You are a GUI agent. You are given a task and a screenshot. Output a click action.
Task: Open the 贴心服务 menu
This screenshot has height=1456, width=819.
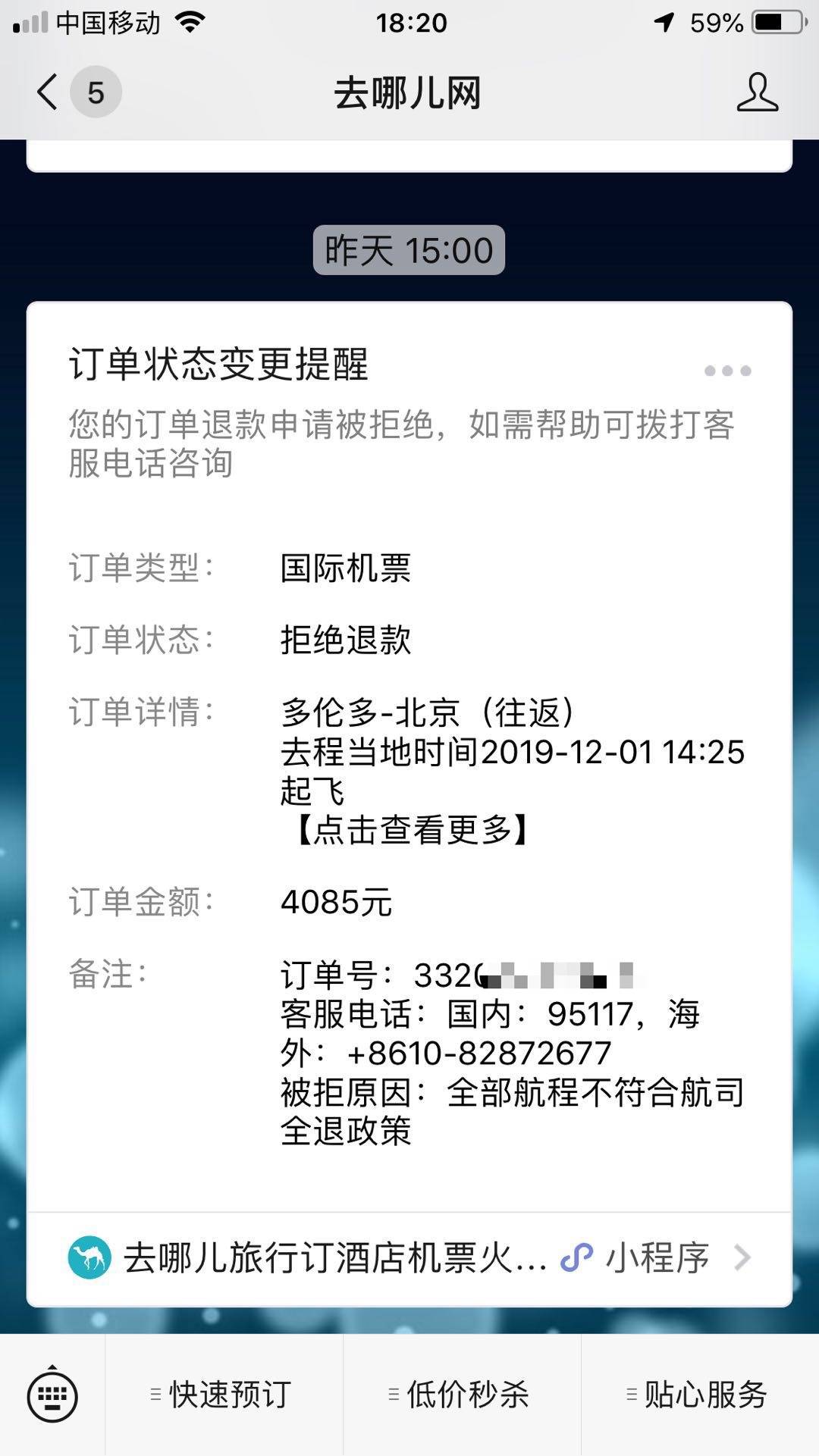tap(699, 1395)
